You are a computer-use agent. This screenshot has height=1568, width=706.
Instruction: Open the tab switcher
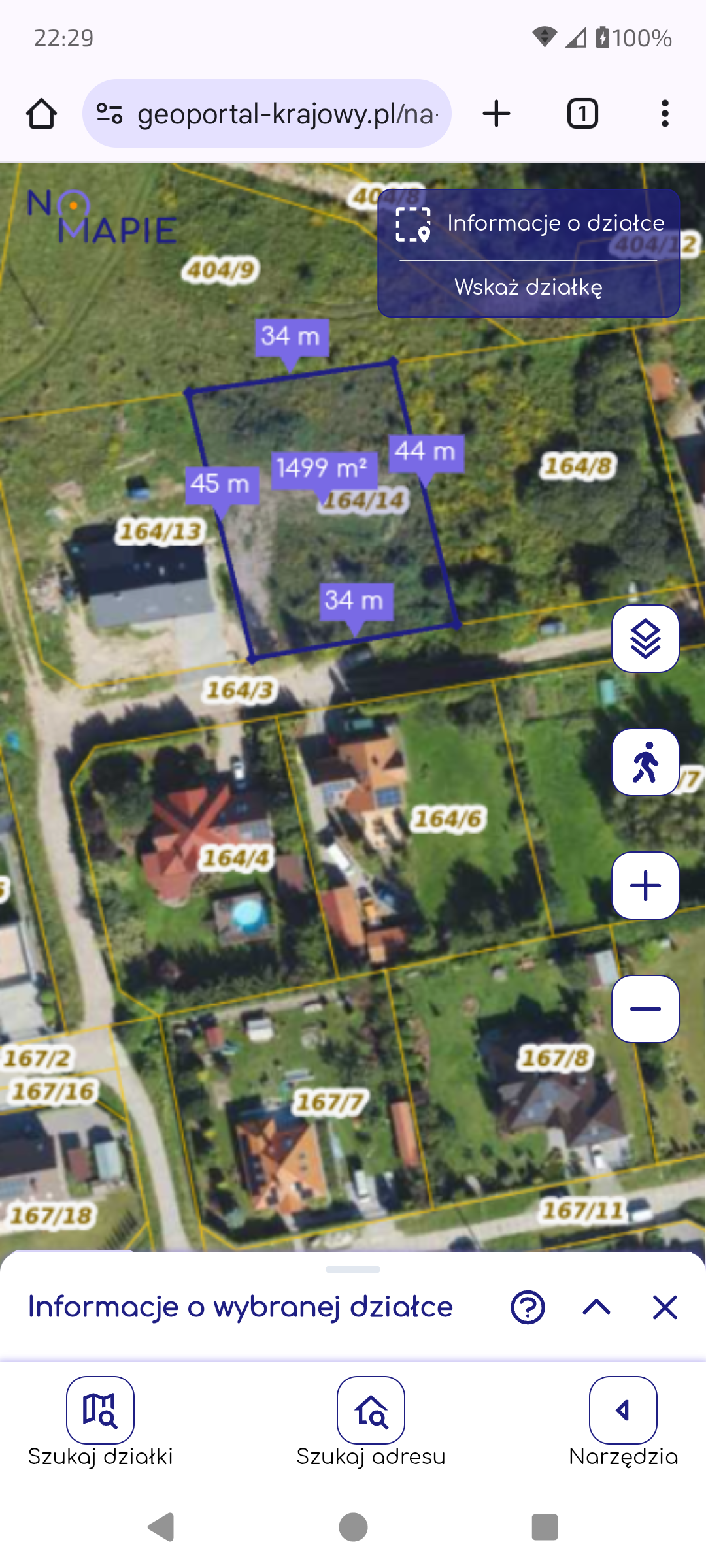pyautogui.click(x=582, y=114)
